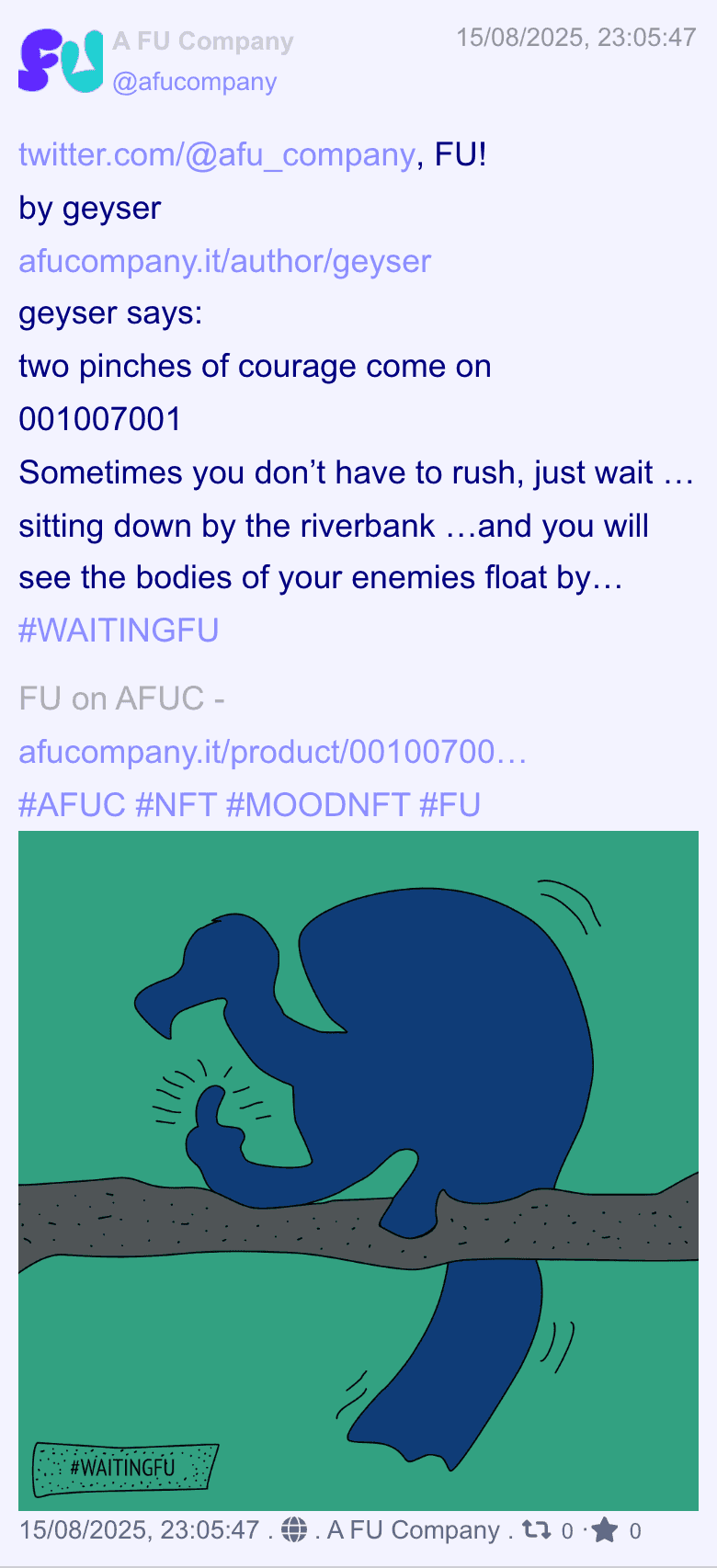Visit afucompany.it/author/geyser link

(x=224, y=261)
